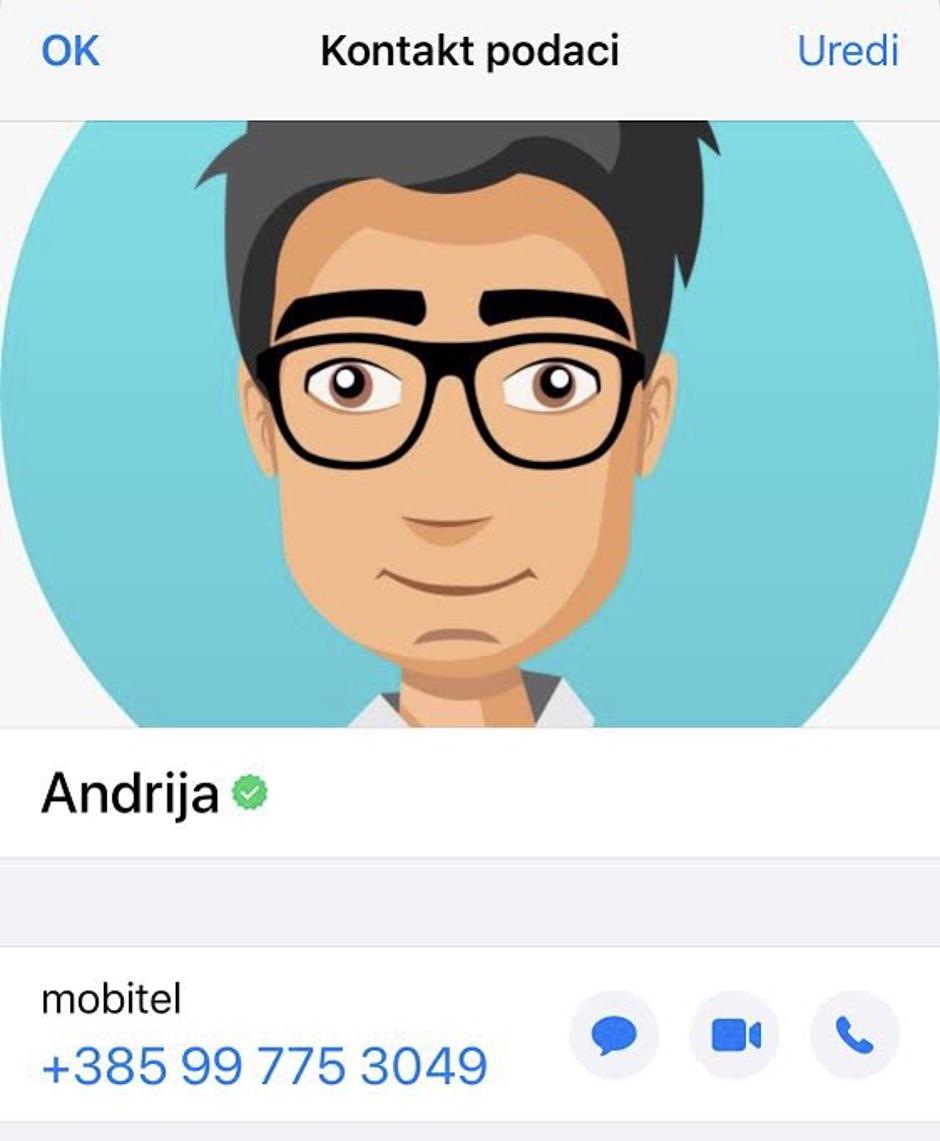Tap OK to close contact info
This screenshot has width=940, height=1141.
(70, 51)
